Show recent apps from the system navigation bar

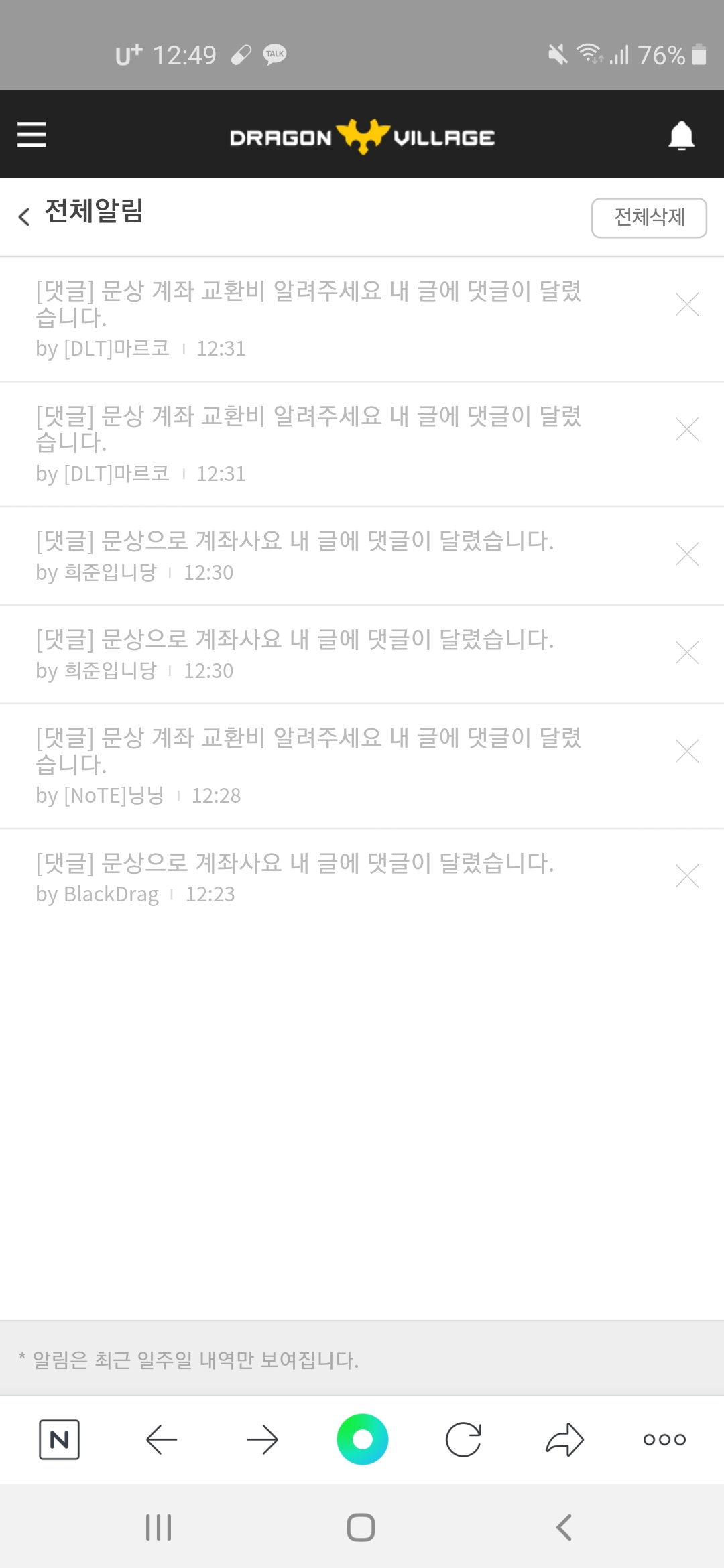(159, 1528)
